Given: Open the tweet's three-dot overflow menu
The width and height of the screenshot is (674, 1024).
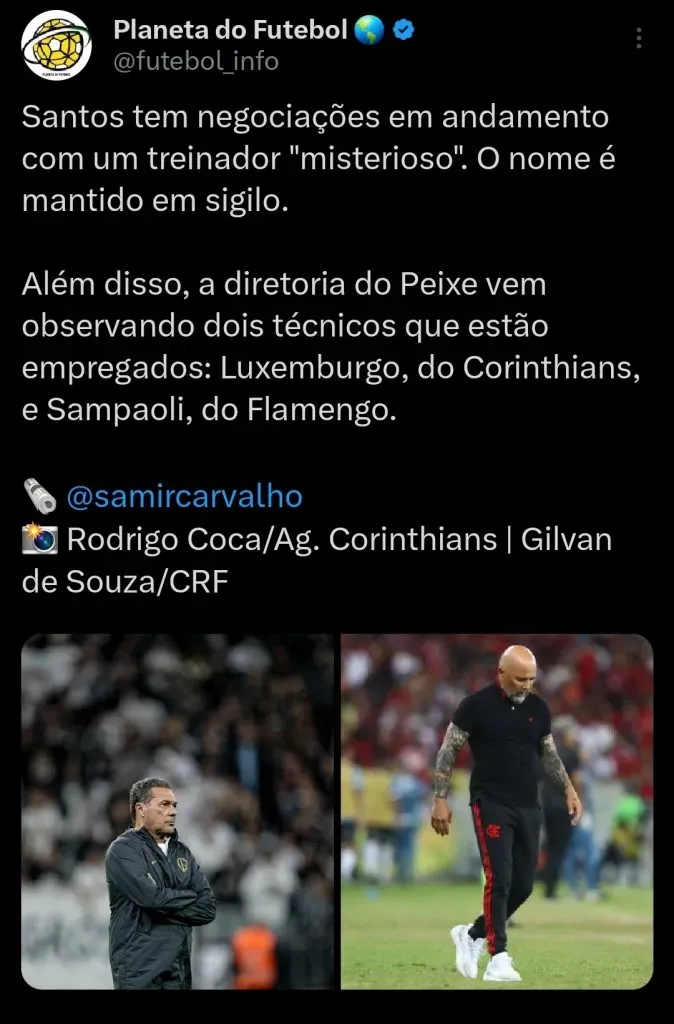Looking at the screenshot, I should click(x=639, y=39).
